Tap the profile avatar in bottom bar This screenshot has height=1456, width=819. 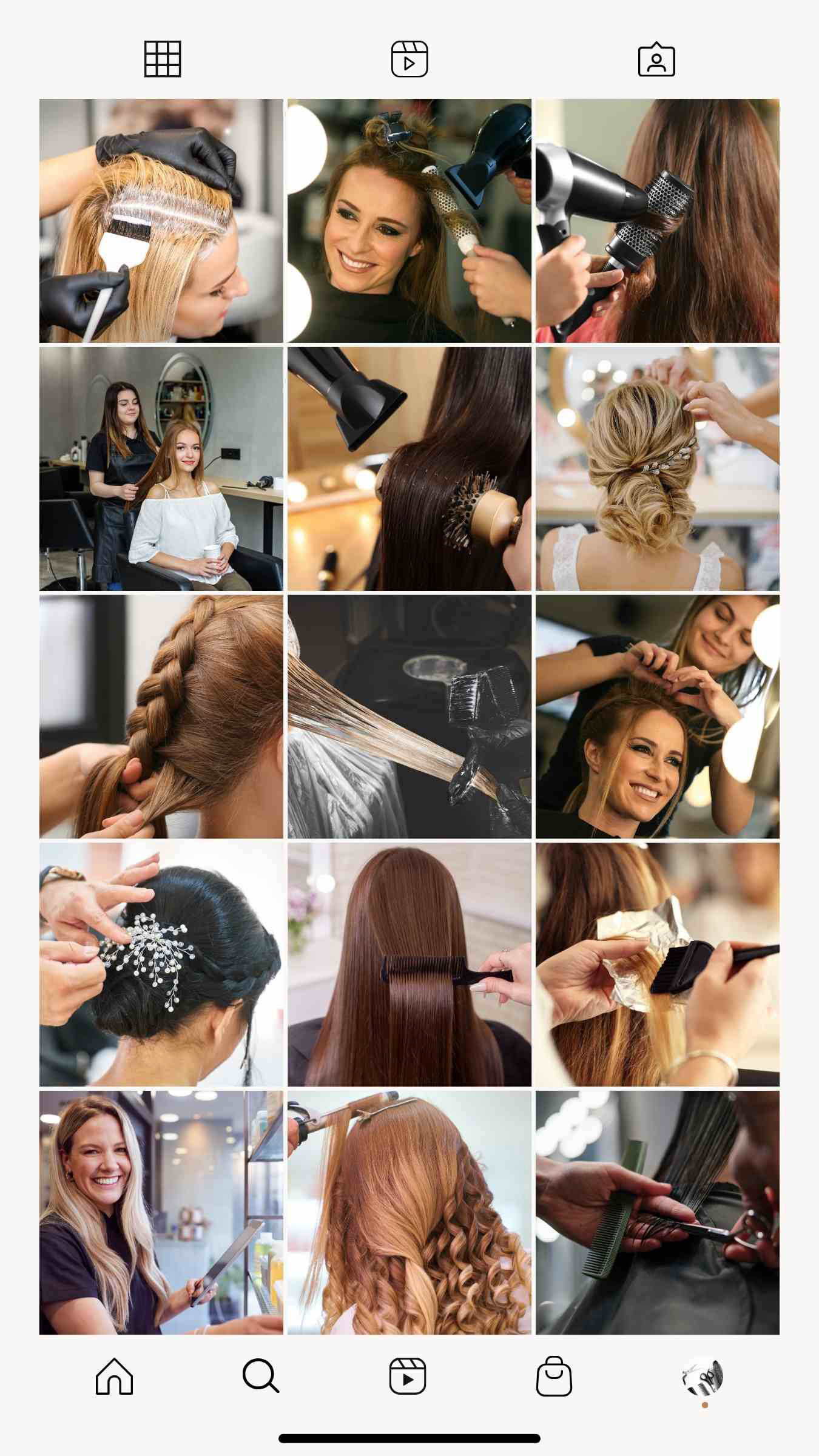(703, 1376)
